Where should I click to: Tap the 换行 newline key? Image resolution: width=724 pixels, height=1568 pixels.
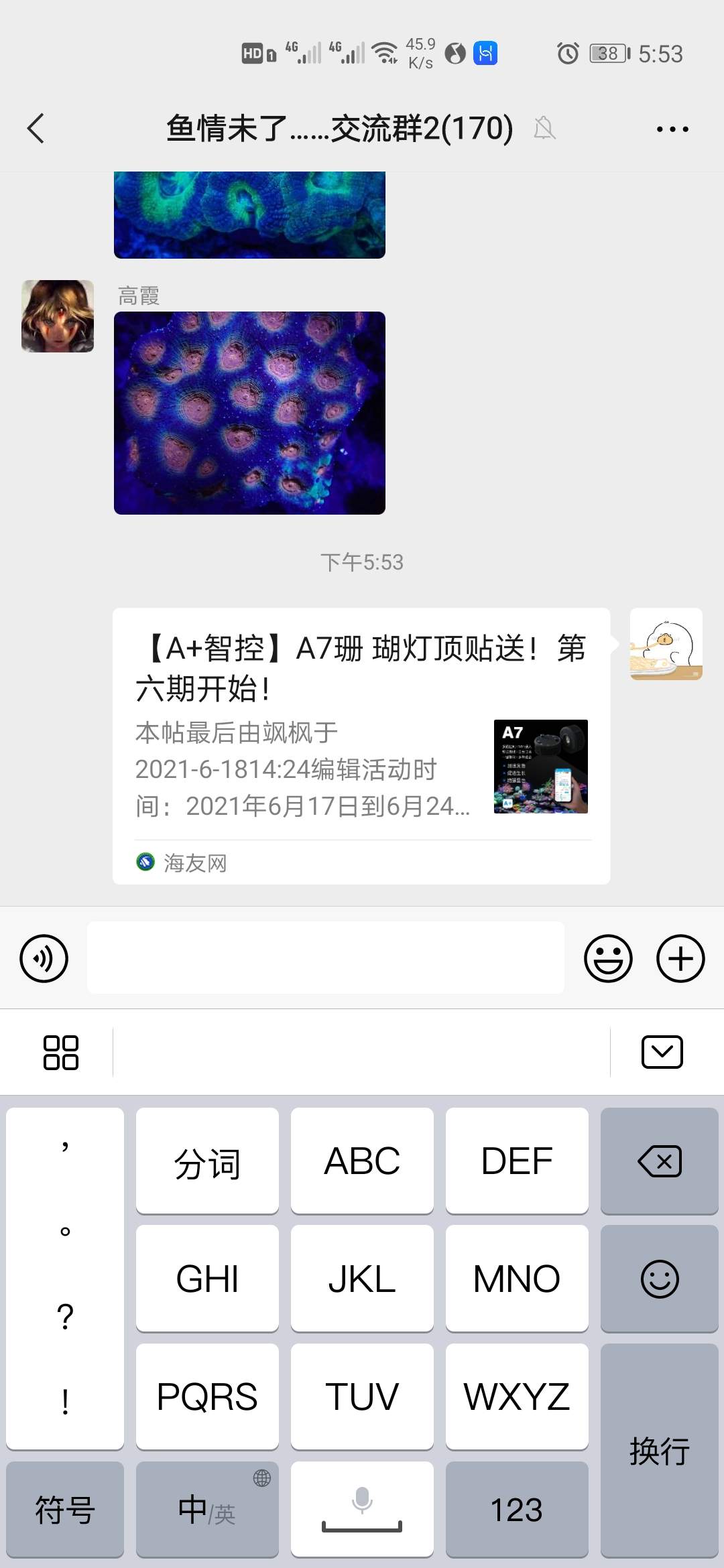tap(660, 1451)
